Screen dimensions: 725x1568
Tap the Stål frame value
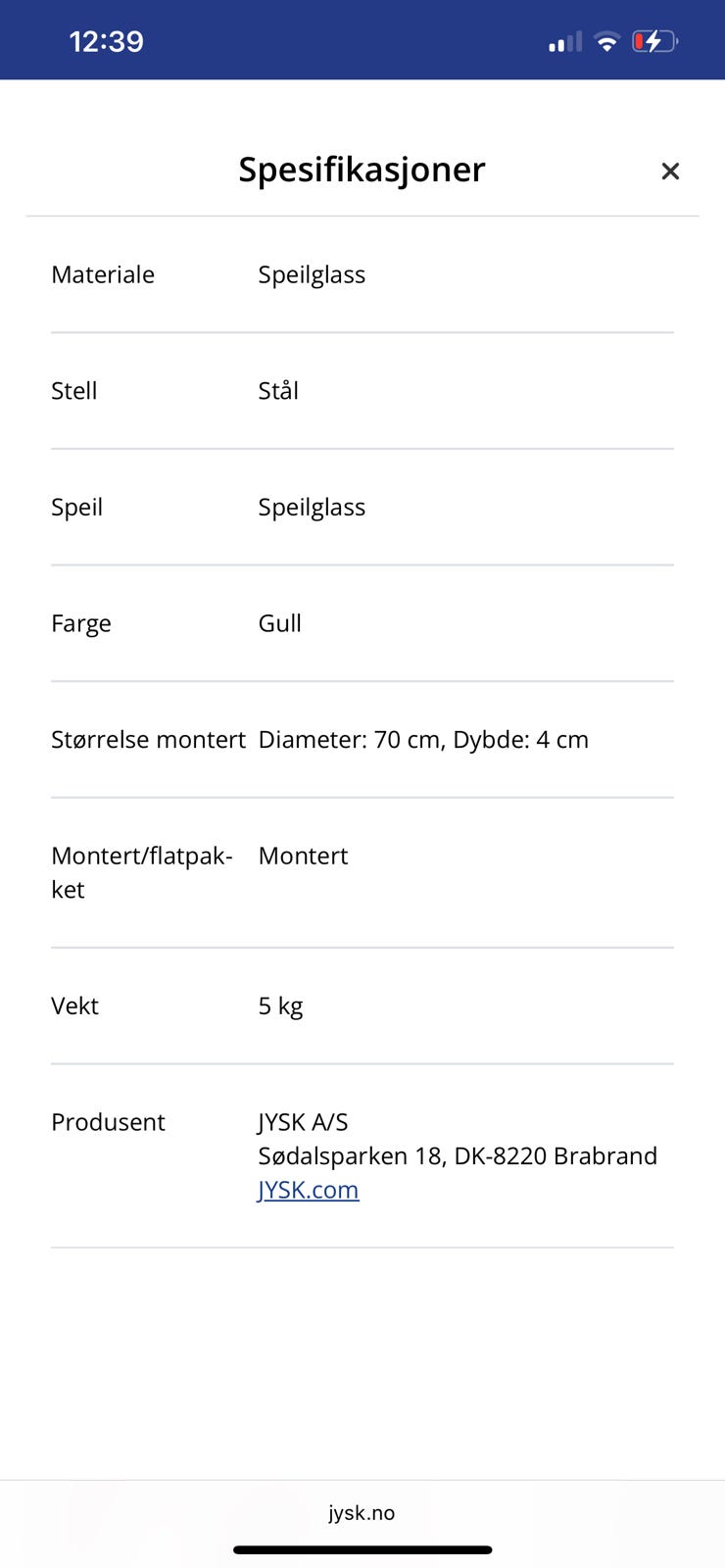[x=277, y=390]
